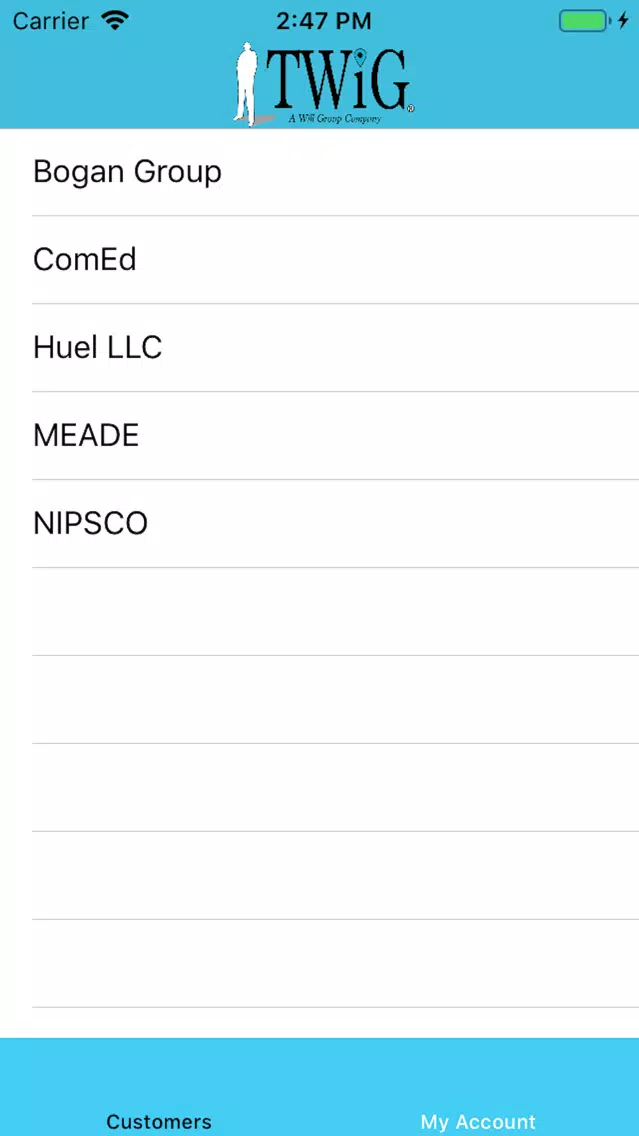The image size is (639, 1136).
Task: Choose the MEADE customer row
Action: pyautogui.click(x=320, y=435)
